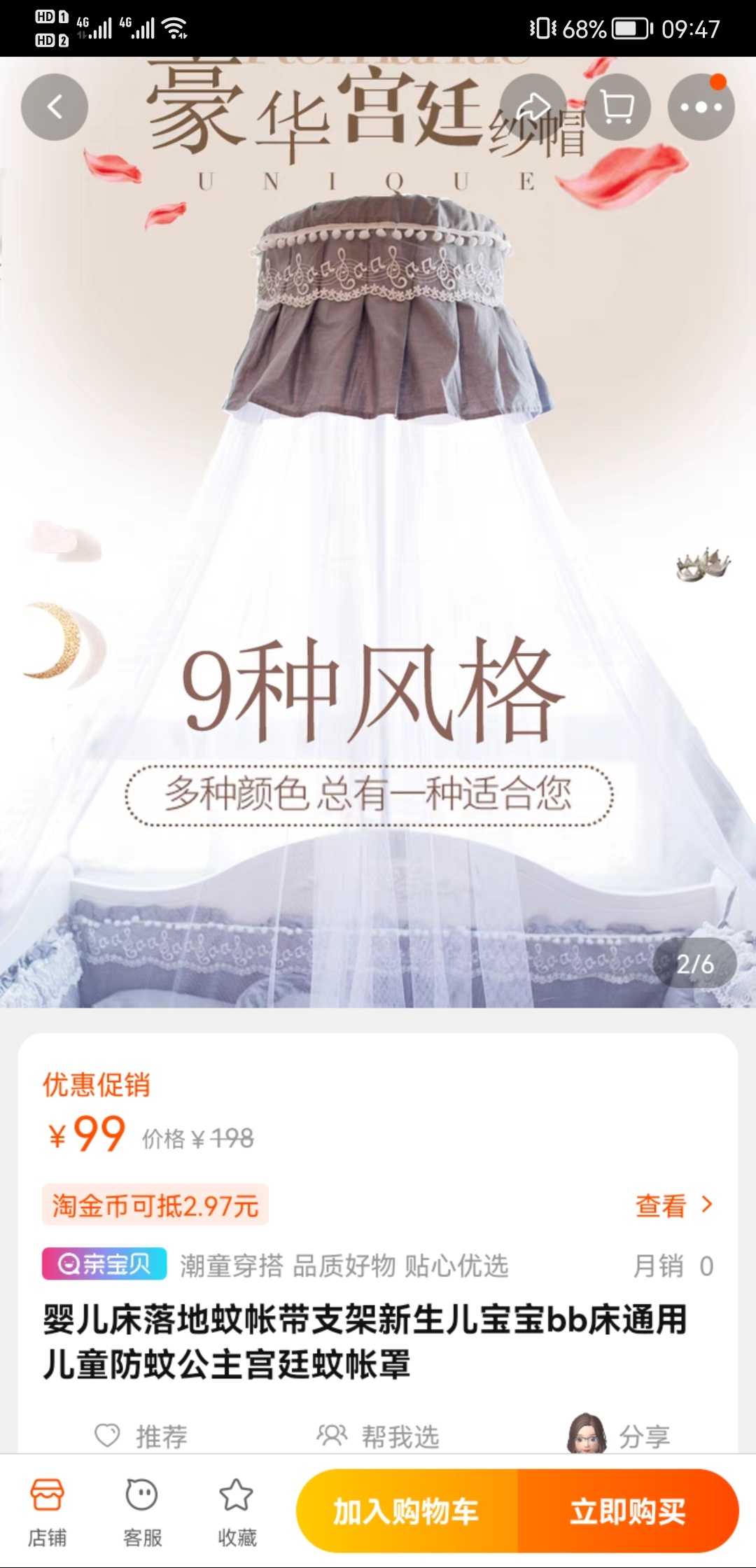The image size is (756, 1568).
Task: Tap 立即购买 to buy now
Action: coord(628,1511)
